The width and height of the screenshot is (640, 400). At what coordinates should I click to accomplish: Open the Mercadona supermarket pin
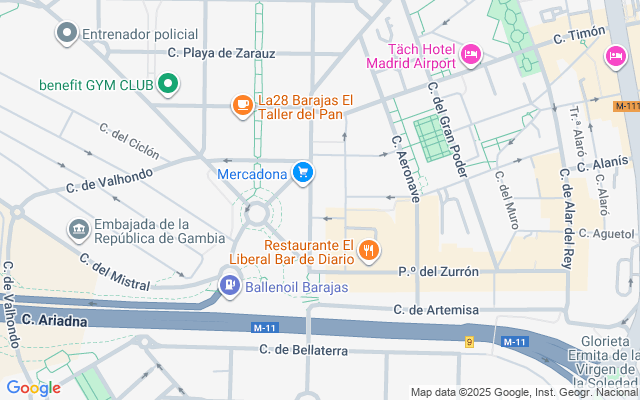303,173
